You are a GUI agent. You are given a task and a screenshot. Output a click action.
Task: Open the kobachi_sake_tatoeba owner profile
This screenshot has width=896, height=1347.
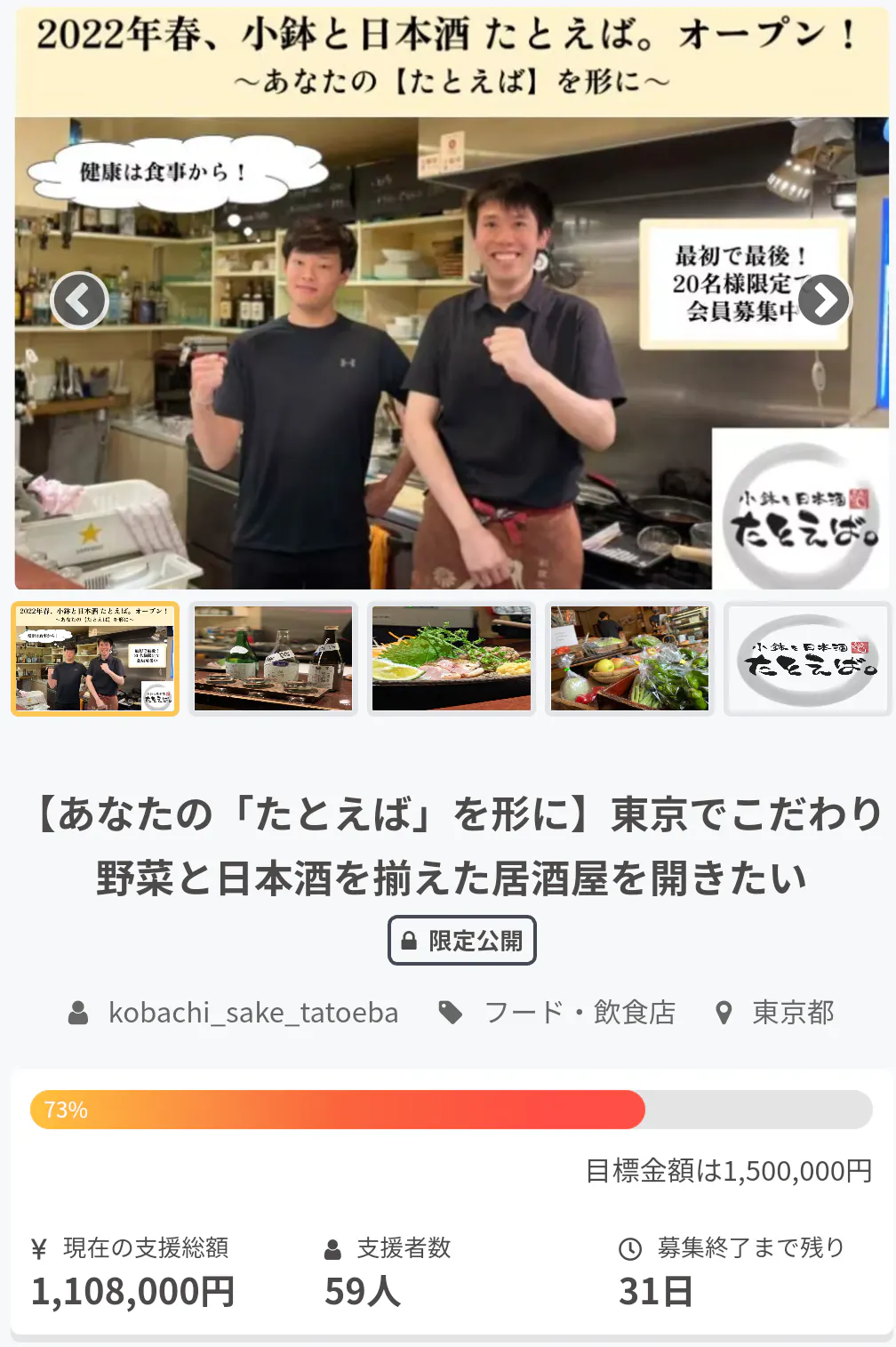[x=252, y=1012]
